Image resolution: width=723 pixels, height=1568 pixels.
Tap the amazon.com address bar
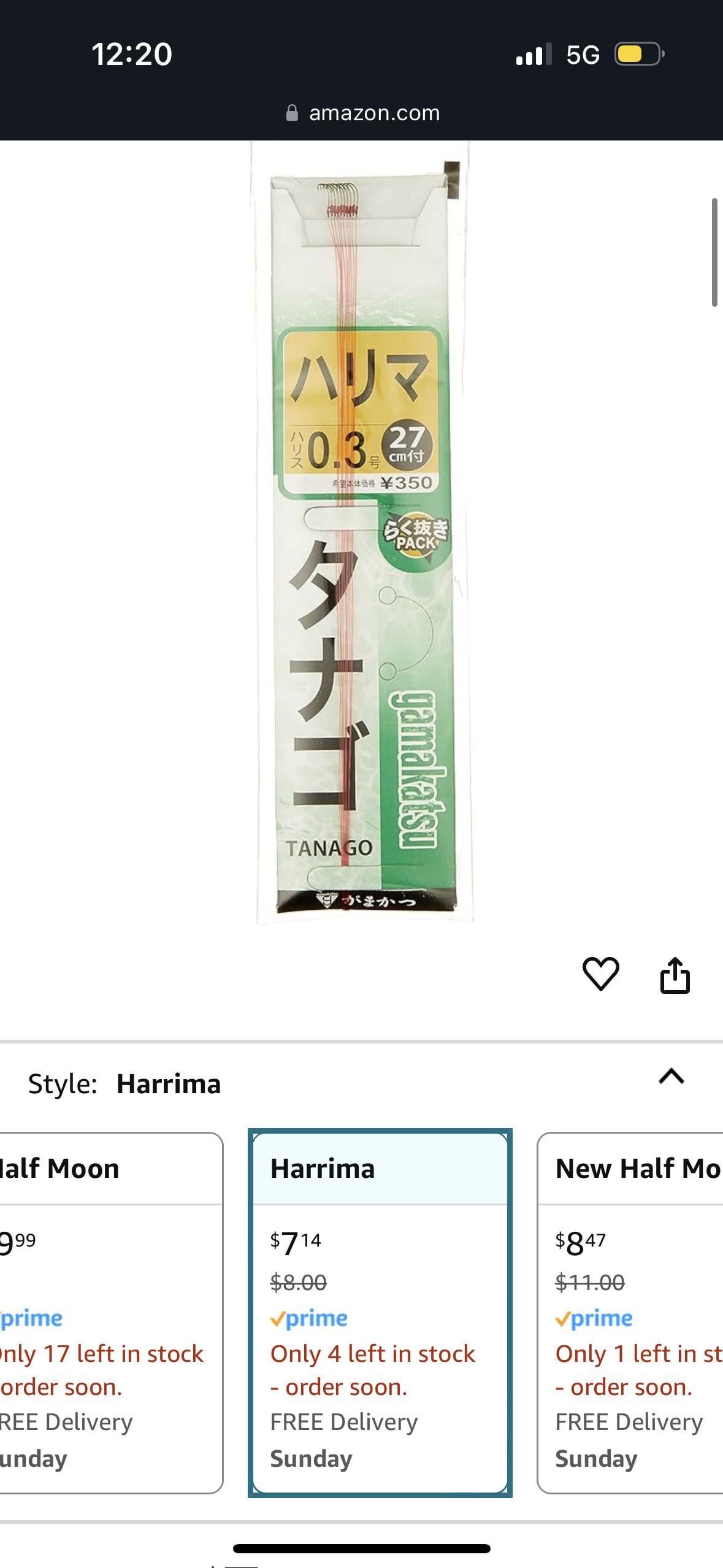click(362, 113)
